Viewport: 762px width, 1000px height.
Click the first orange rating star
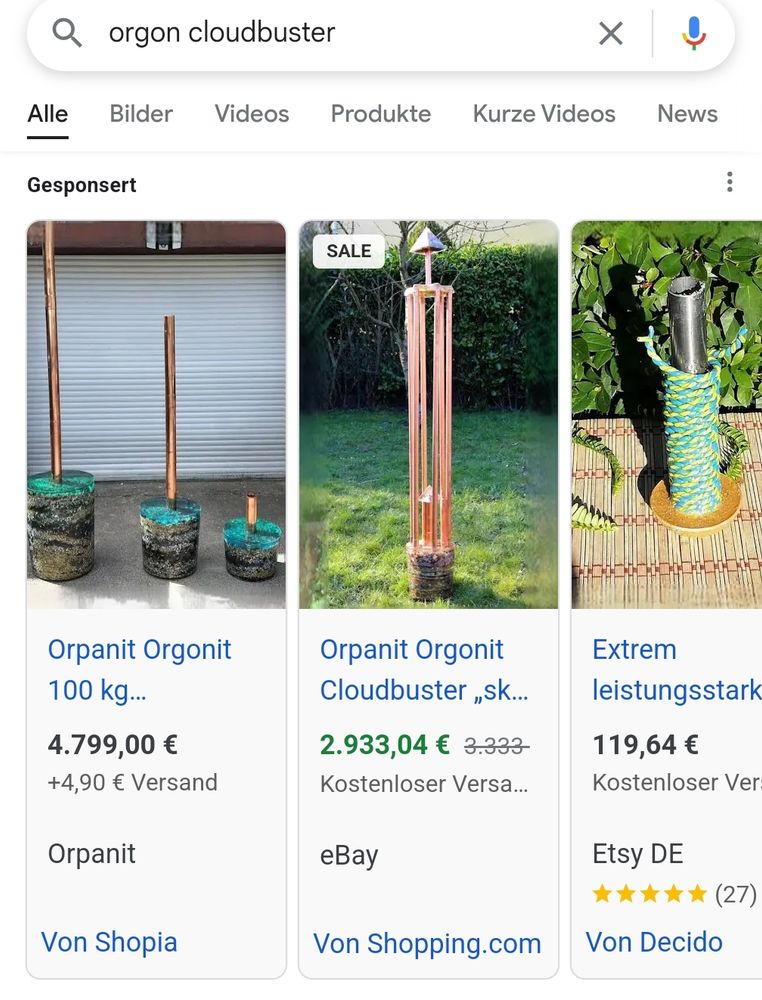click(x=601, y=893)
